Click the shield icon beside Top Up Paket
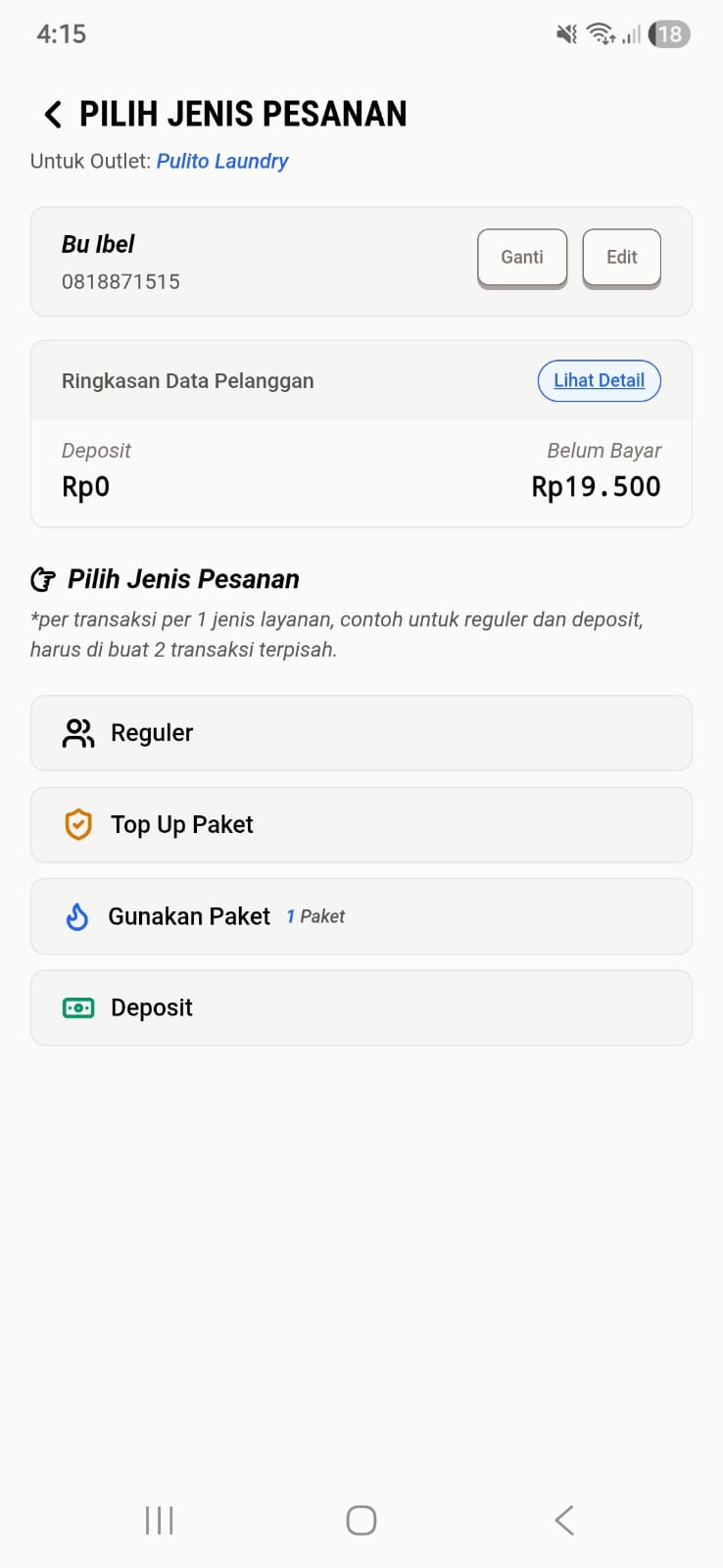The width and height of the screenshot is (723, 1568). [x=78, y=824]
